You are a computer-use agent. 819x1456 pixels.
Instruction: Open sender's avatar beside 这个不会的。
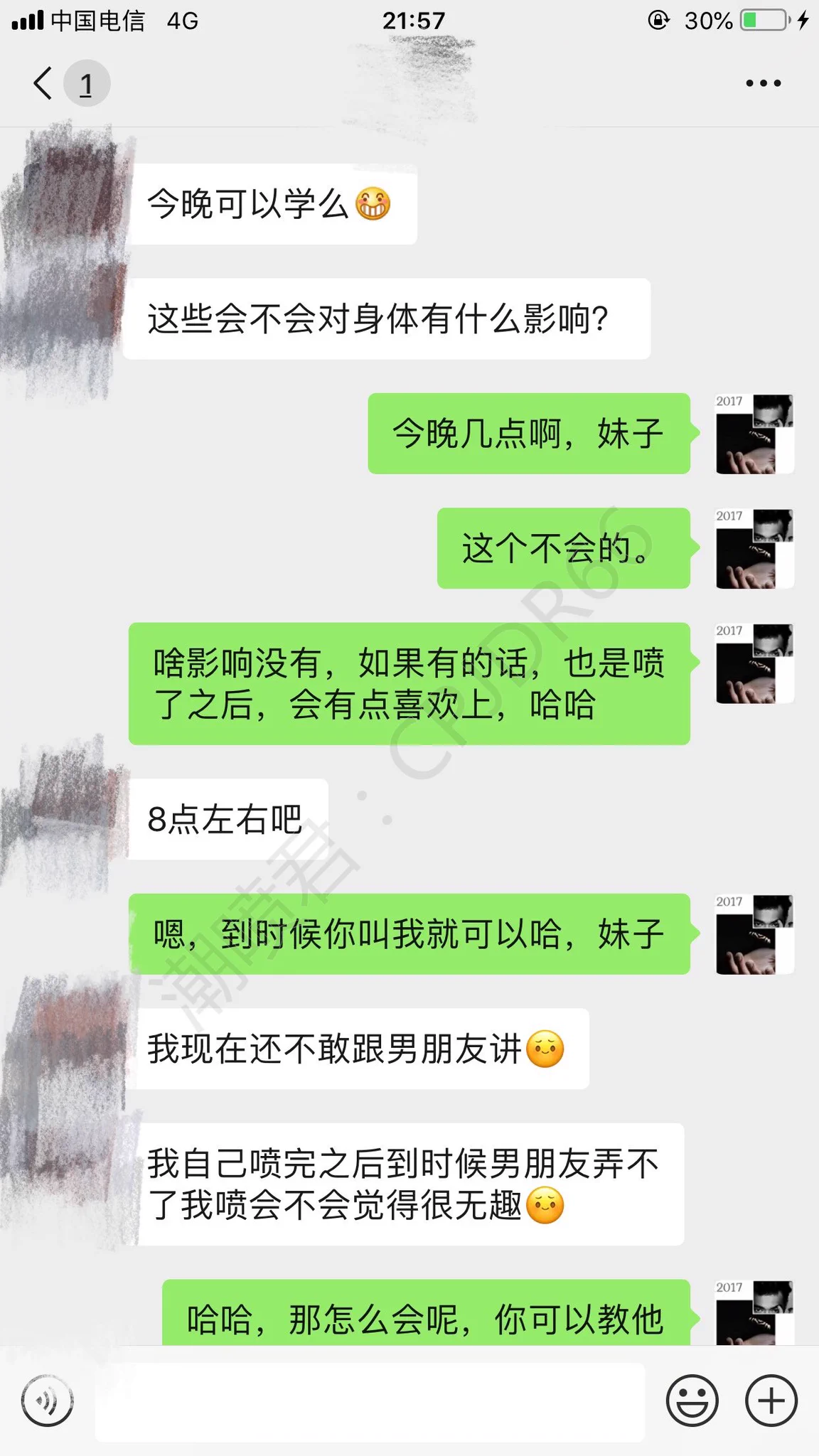pyautogui.click(x=754, y=549)
